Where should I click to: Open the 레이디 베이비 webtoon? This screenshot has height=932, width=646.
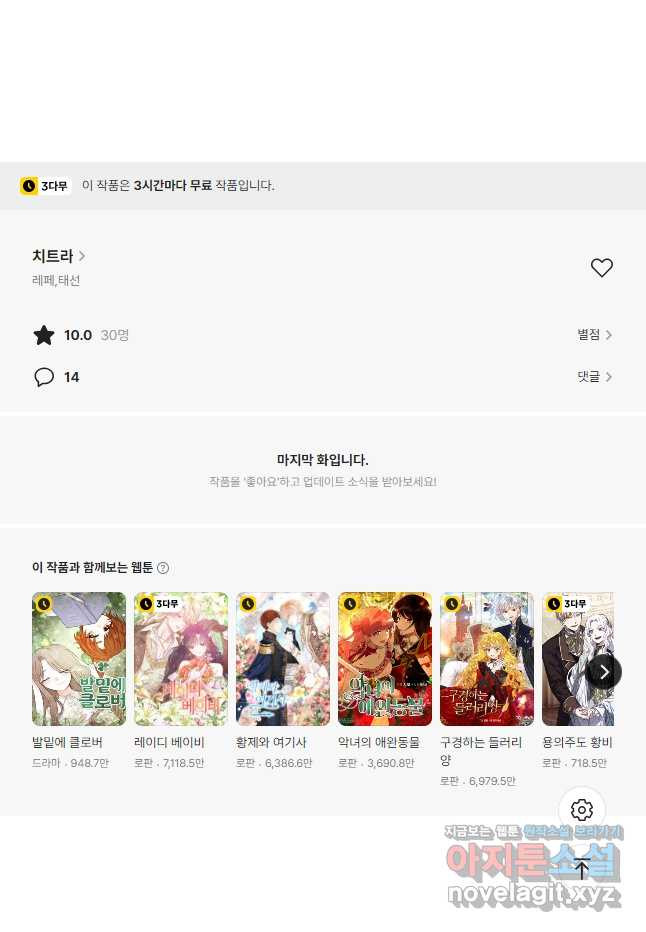tap(181, 659)
